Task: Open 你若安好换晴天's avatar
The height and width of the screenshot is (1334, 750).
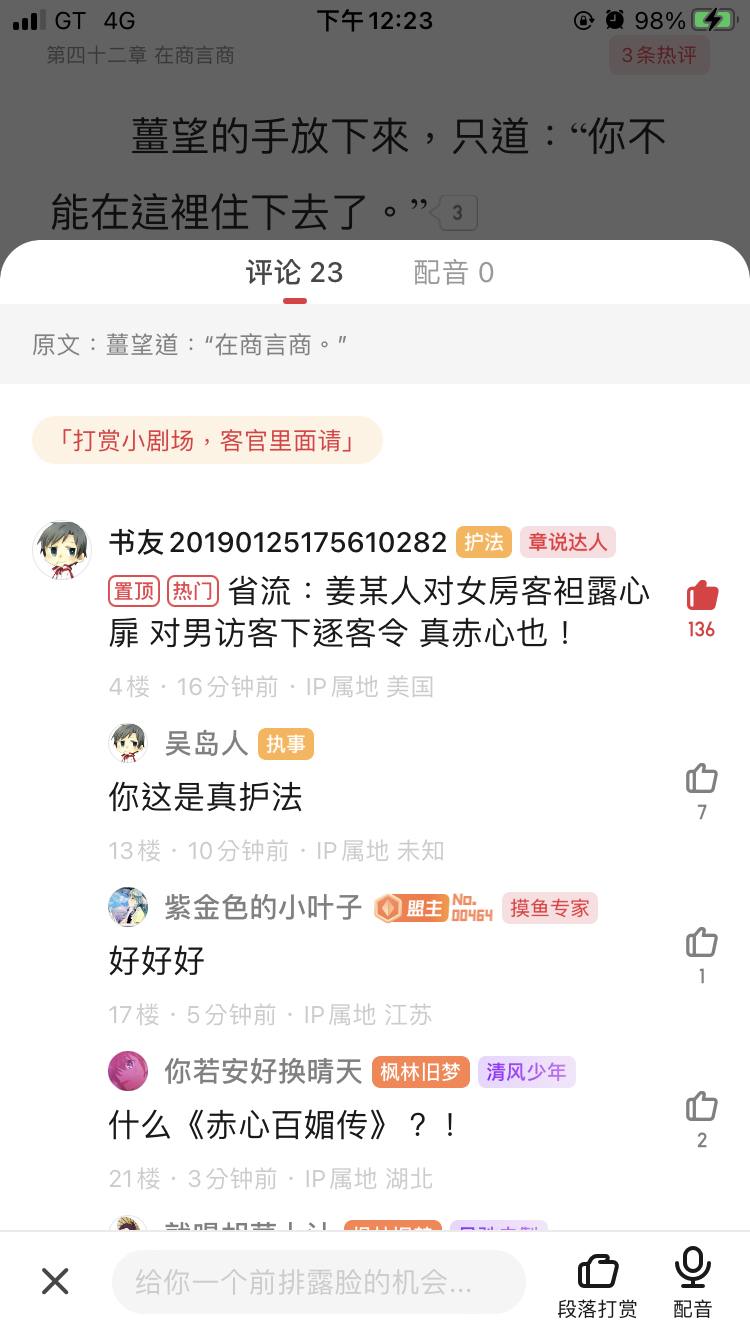Action: [128, 1071]
